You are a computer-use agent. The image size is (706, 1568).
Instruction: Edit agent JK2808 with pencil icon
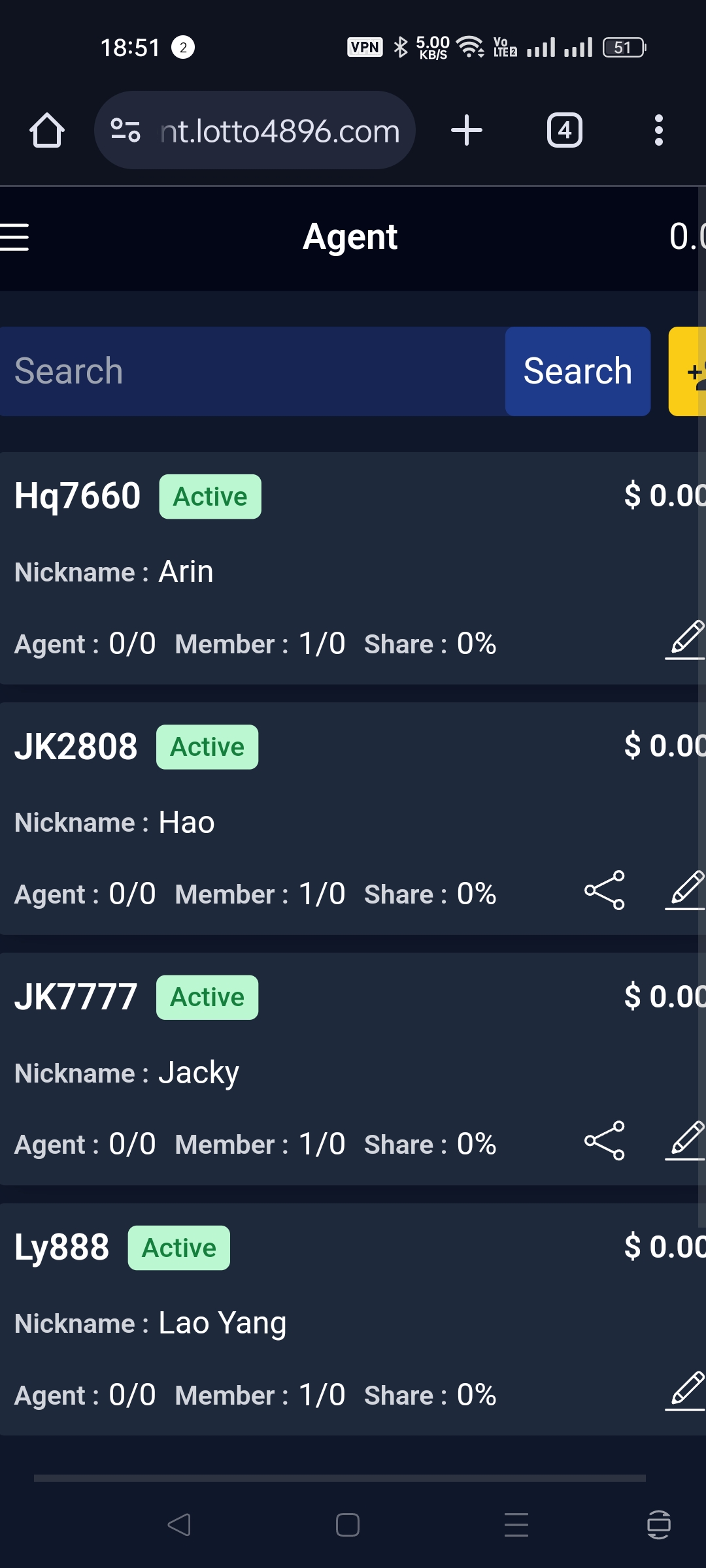685,890
